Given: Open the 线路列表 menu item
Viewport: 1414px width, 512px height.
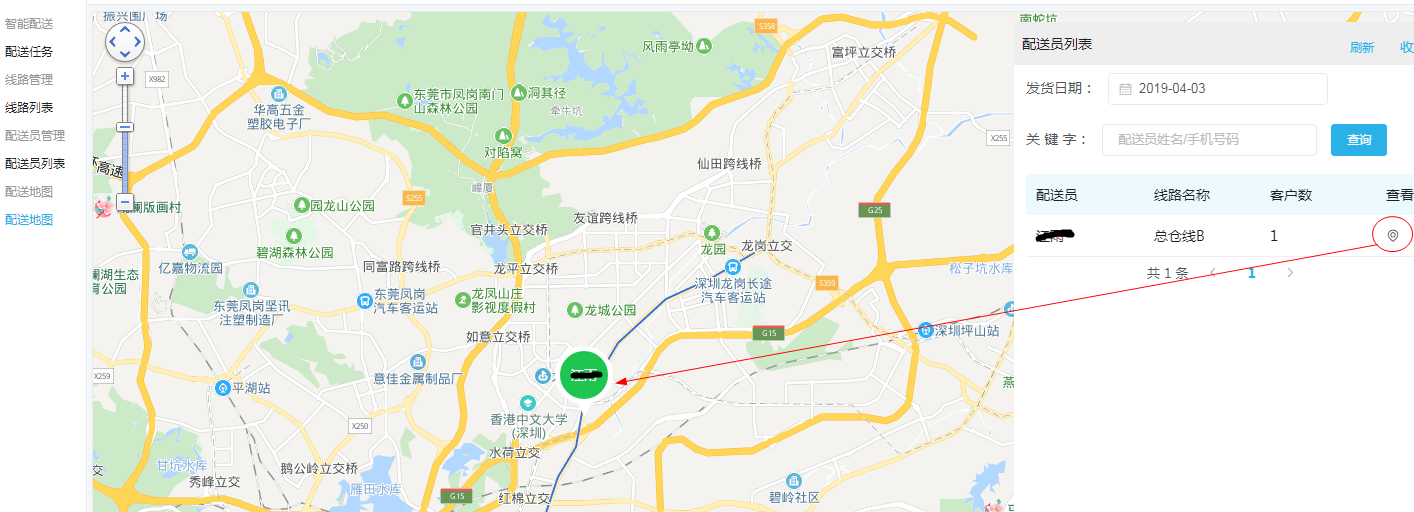Looking at the screenshot, I should tap(29, 107).
